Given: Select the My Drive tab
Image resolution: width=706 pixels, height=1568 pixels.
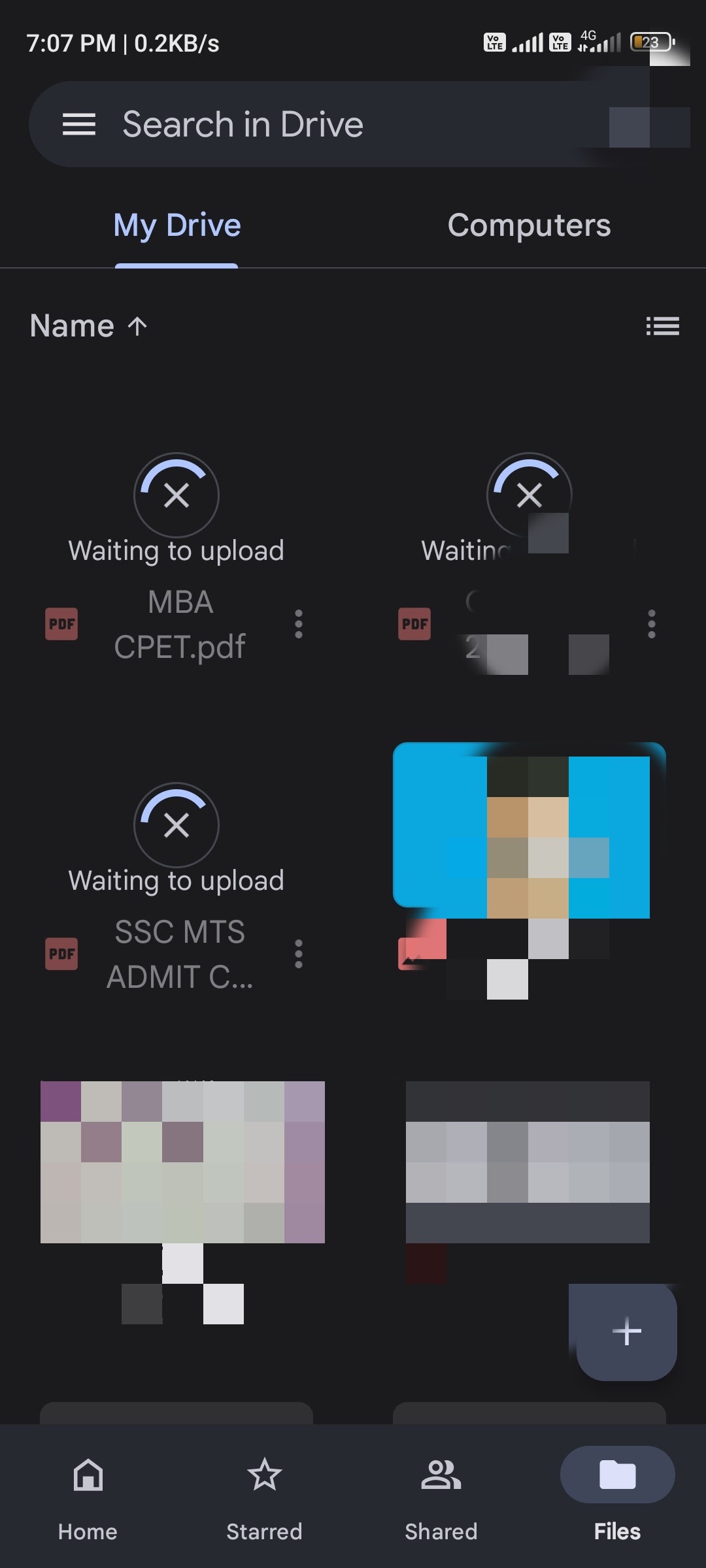Looking at the screenshot, I should 176,225.
